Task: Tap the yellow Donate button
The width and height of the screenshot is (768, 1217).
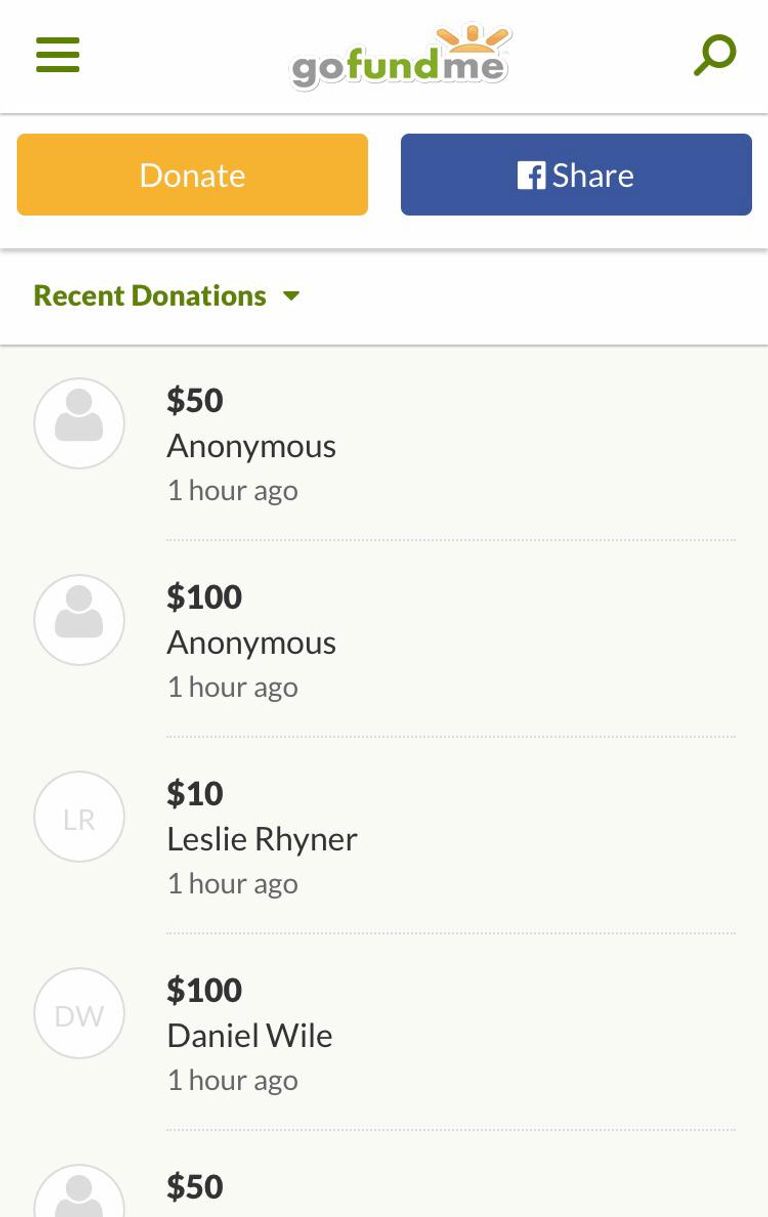Action: pos(192,175)
